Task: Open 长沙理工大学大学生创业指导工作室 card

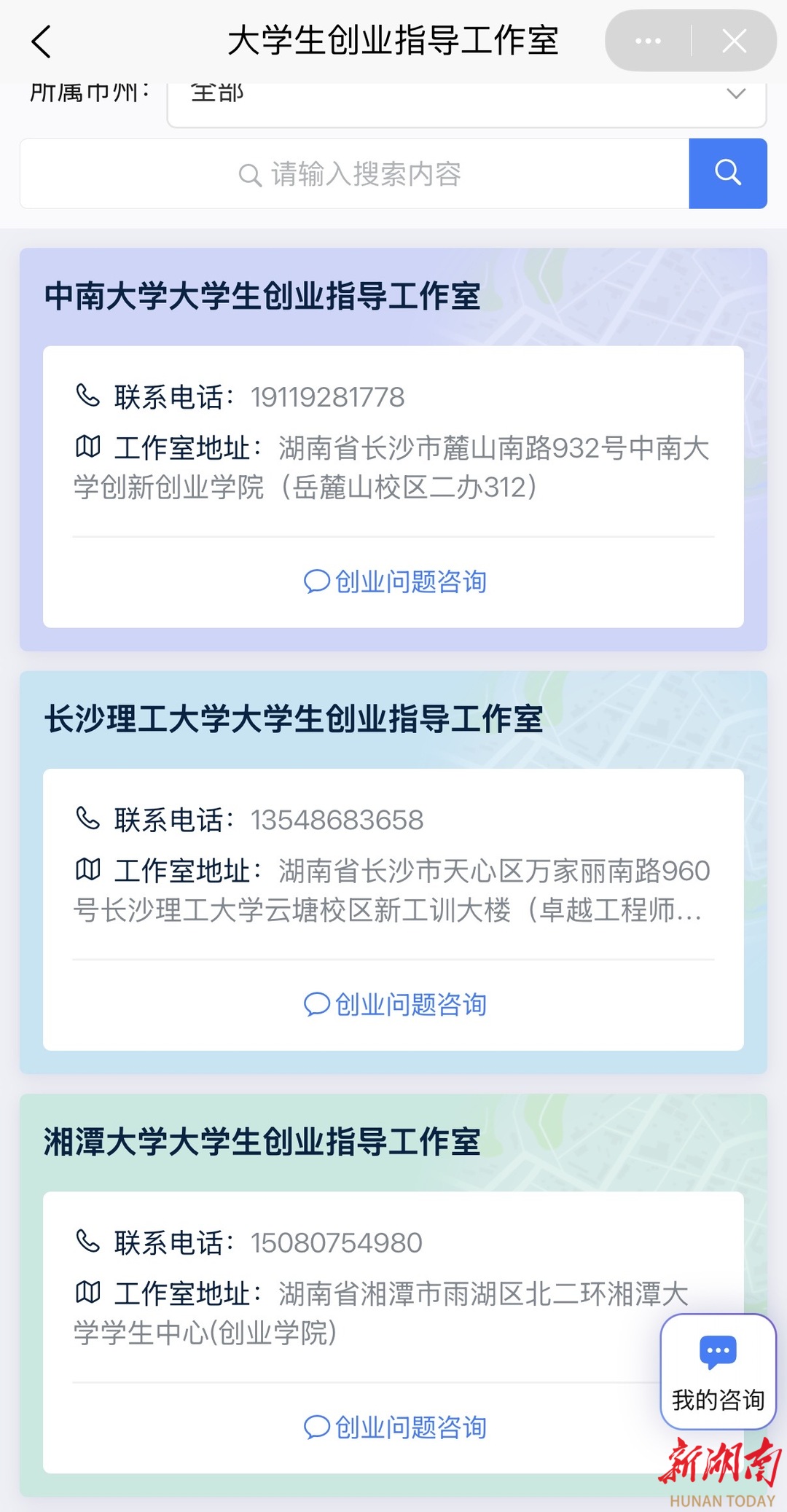Action: [293, 719]
